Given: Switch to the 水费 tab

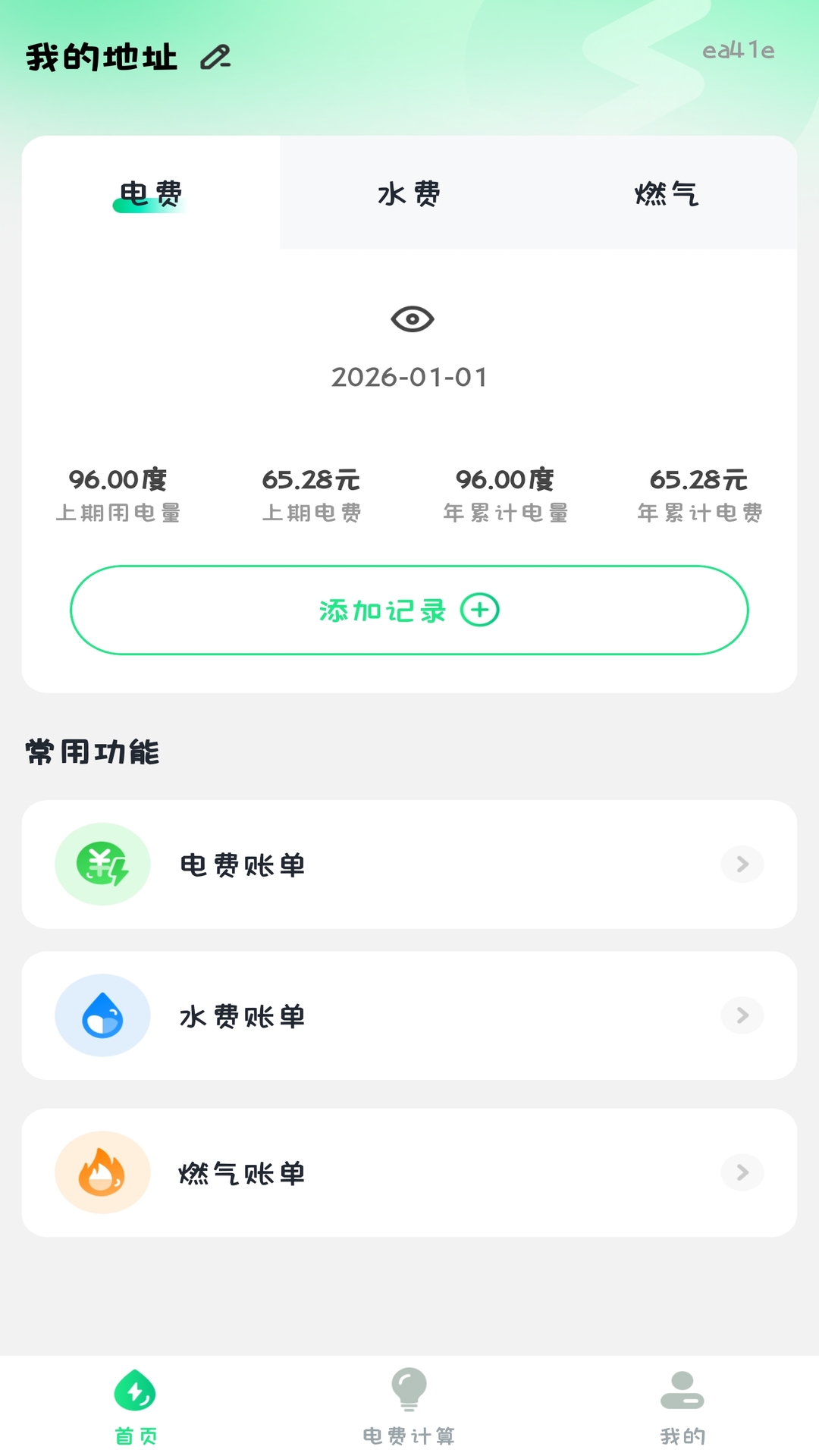Looking at the screenshot, I should point(409,194).
